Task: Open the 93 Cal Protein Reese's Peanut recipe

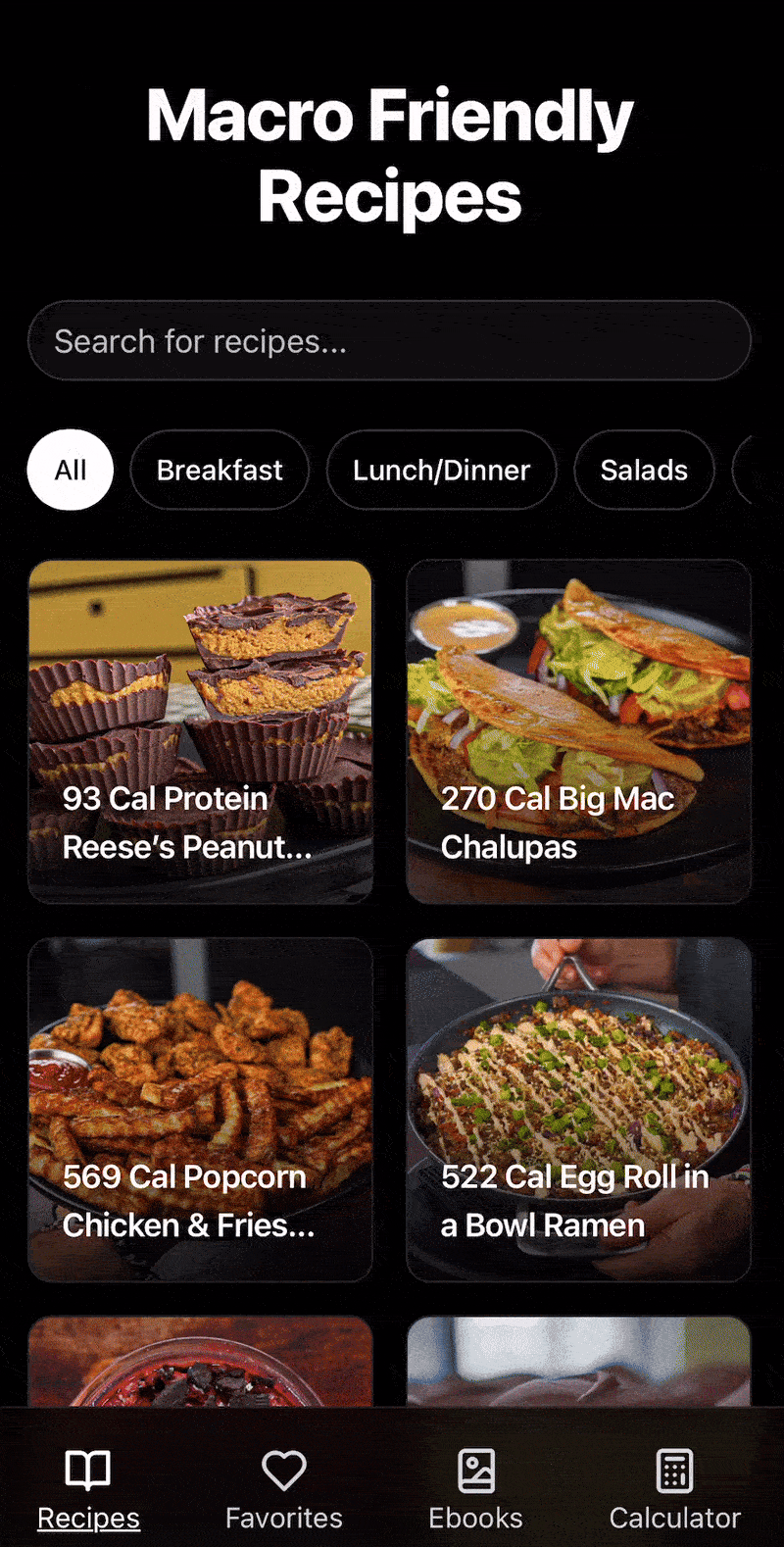Action: (200, 731)
